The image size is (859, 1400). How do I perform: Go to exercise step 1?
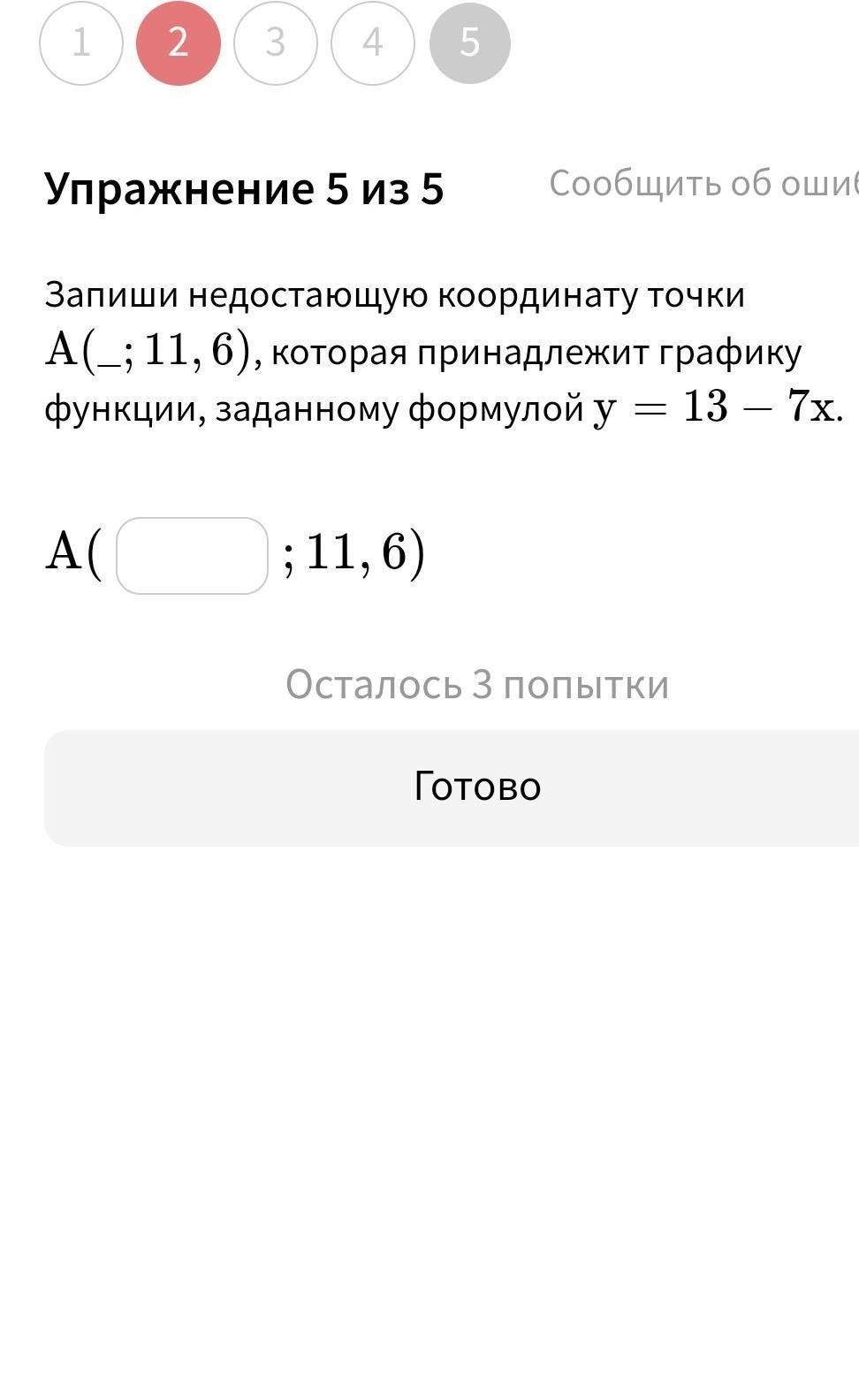coord(81,43)
